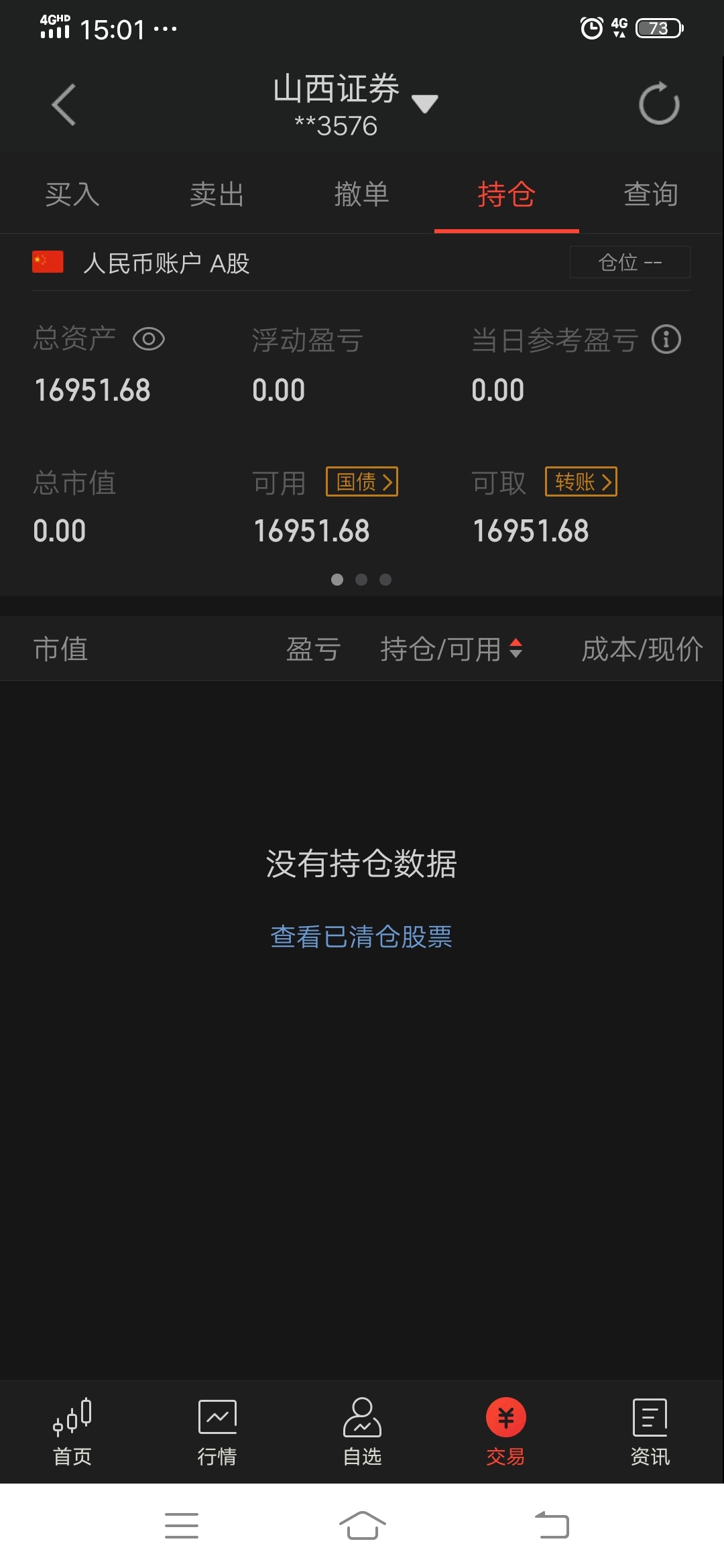
Task: Refresh the account data
Action: pyautogui.click(x=659, y=103)
